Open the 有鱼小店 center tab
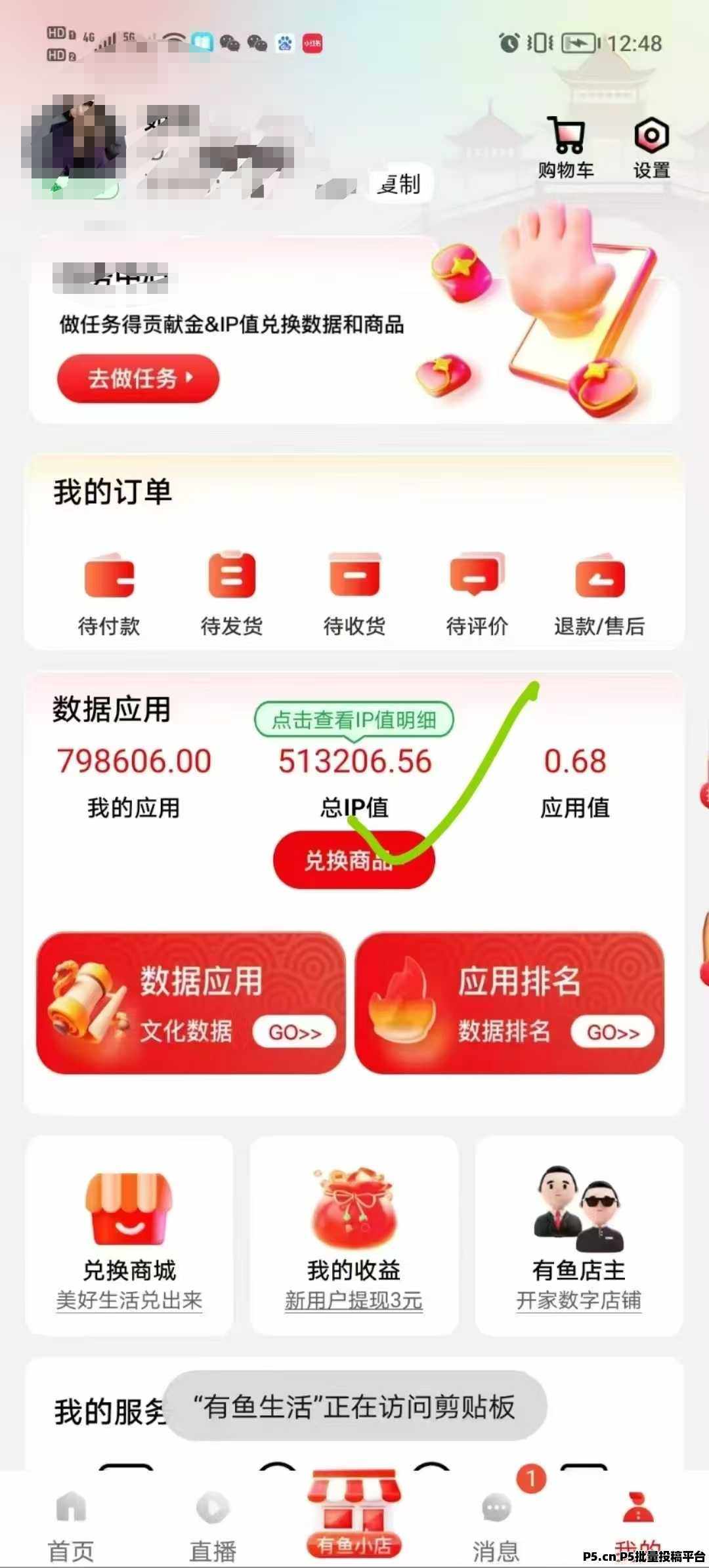This screenshot has width=709, height=1568. pos(354,1514)
